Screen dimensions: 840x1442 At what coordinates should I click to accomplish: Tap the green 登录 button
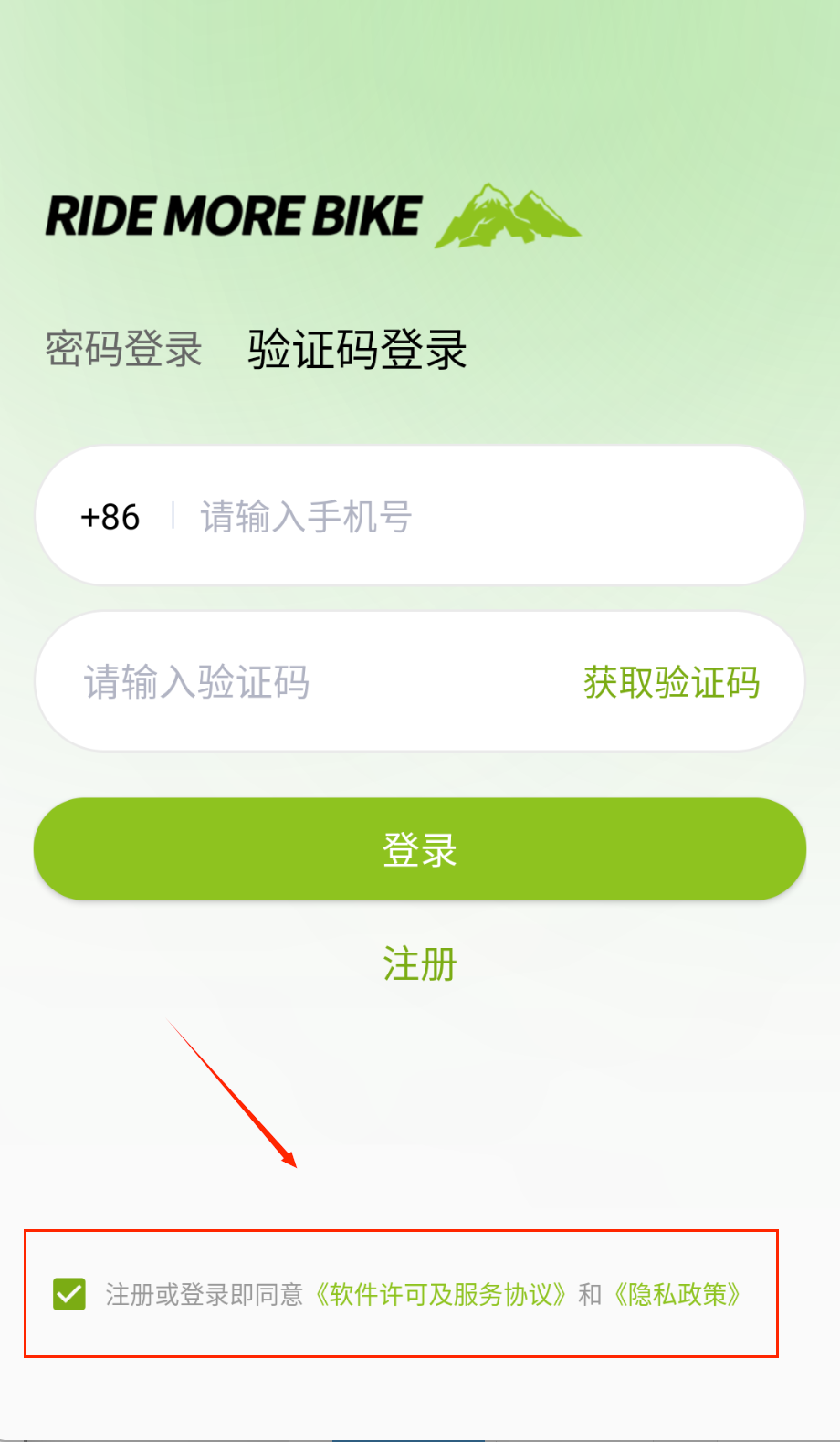[420, 849]
